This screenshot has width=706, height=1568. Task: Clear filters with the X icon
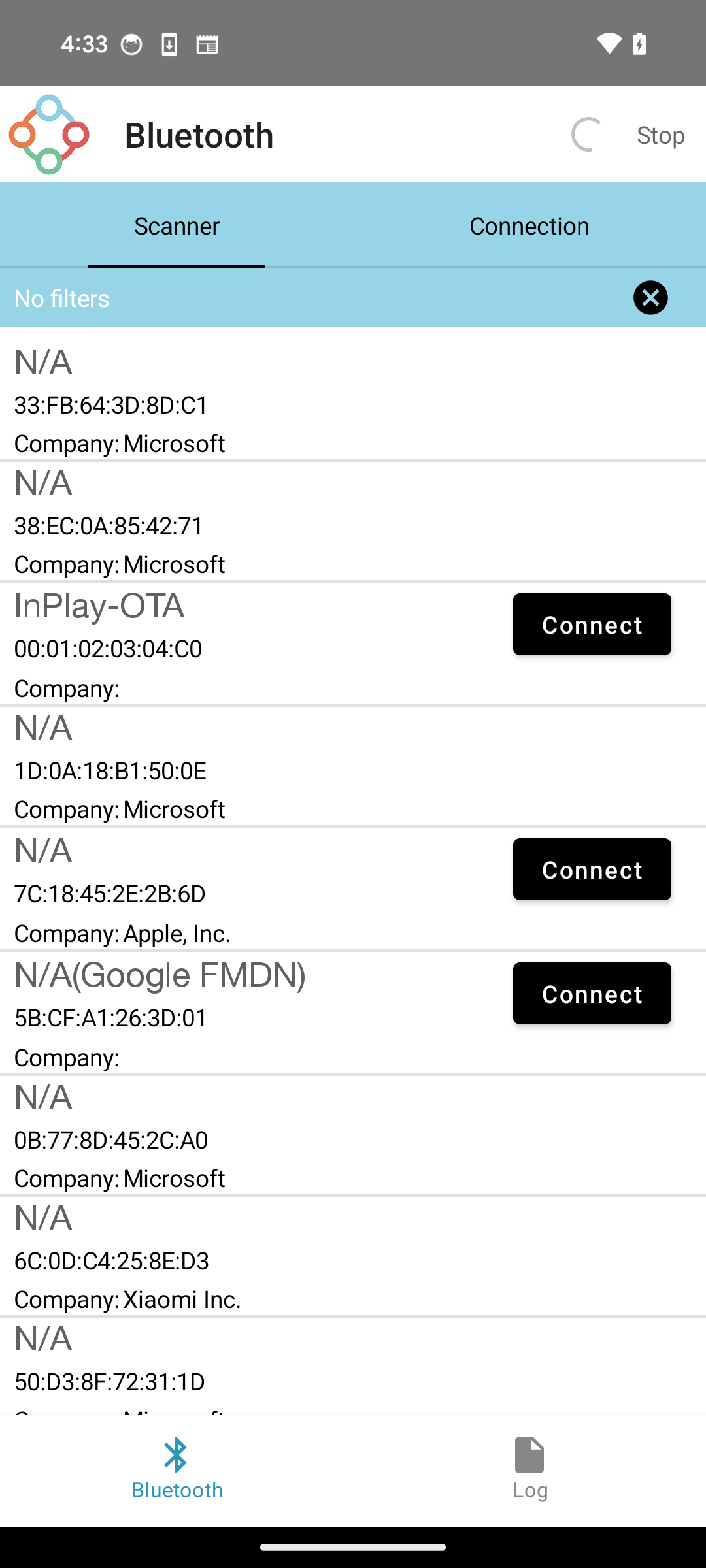[650, 298]
